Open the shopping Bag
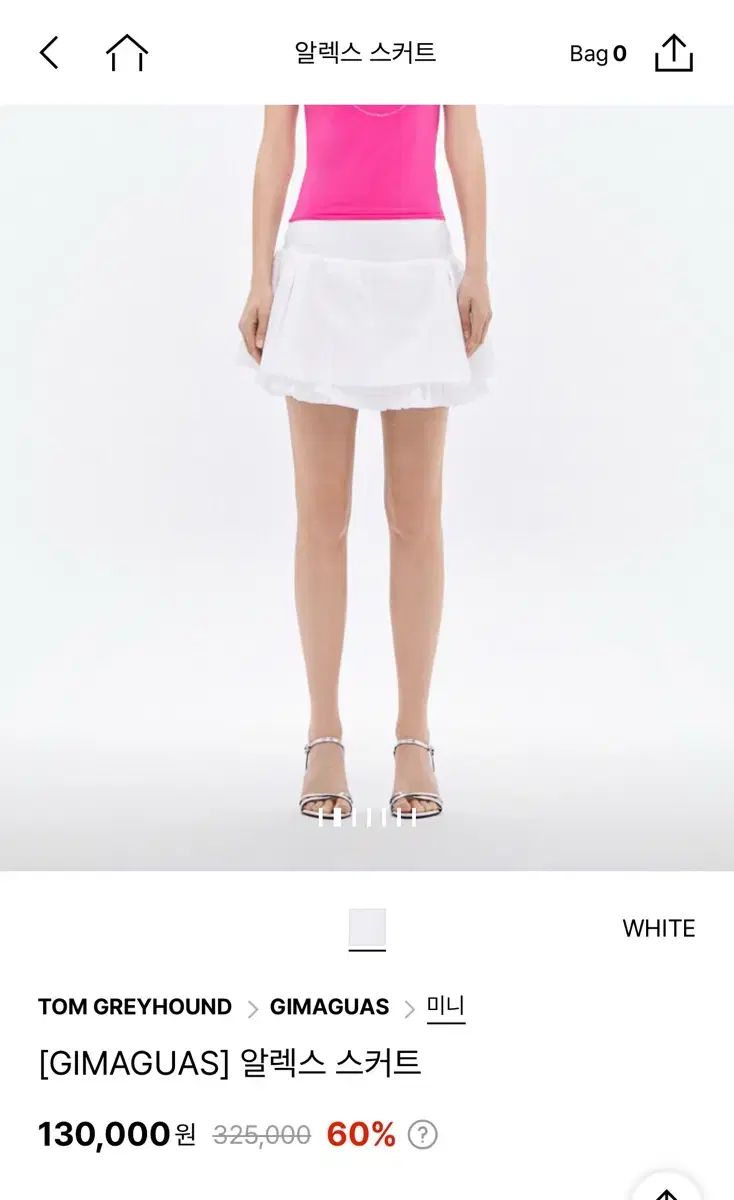The image size is (734, 1200). click(x=597, y=54)
